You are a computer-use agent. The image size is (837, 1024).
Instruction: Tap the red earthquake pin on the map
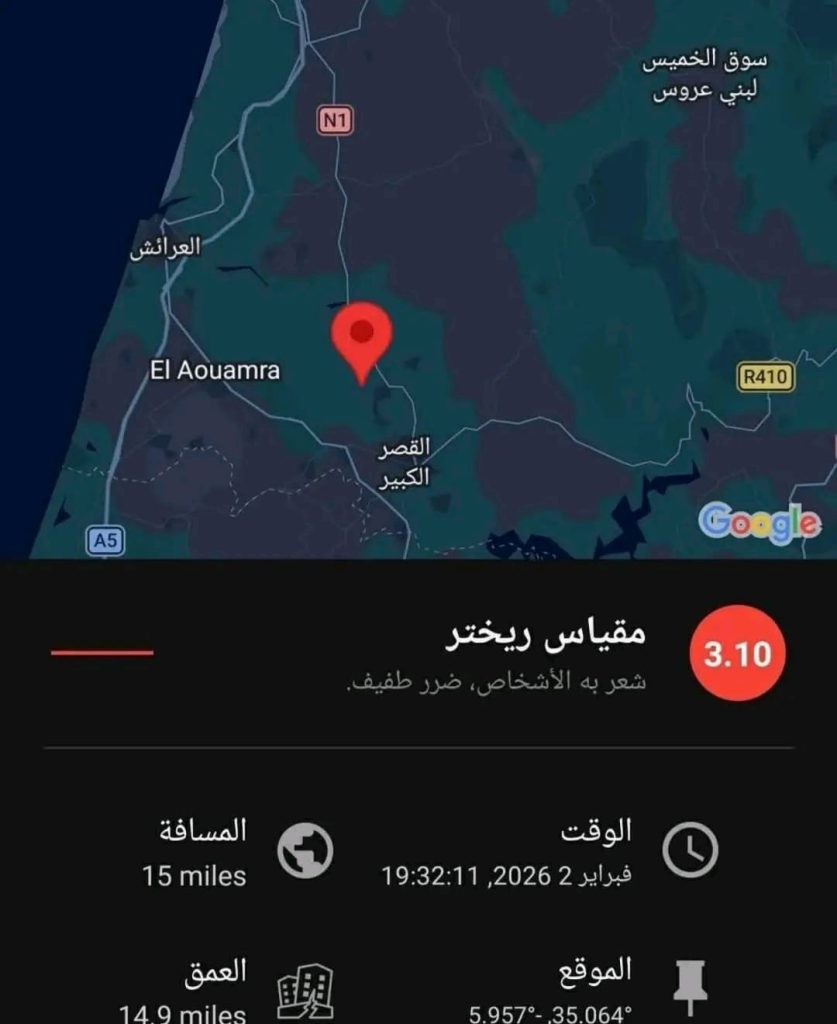click(361, 338)
